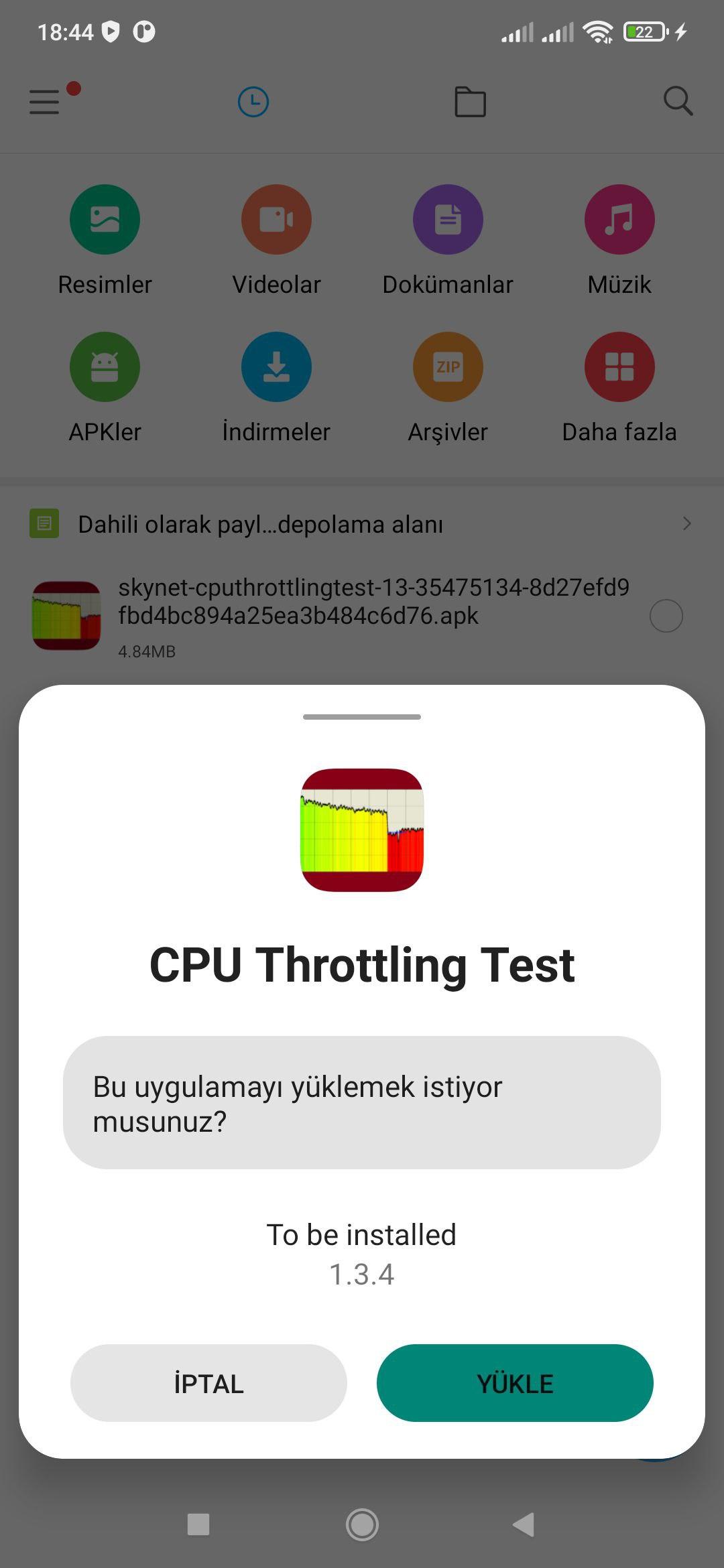Cancel installation with İPTAL
This screenshot has height=1568, width=724.
[208, 1382]
